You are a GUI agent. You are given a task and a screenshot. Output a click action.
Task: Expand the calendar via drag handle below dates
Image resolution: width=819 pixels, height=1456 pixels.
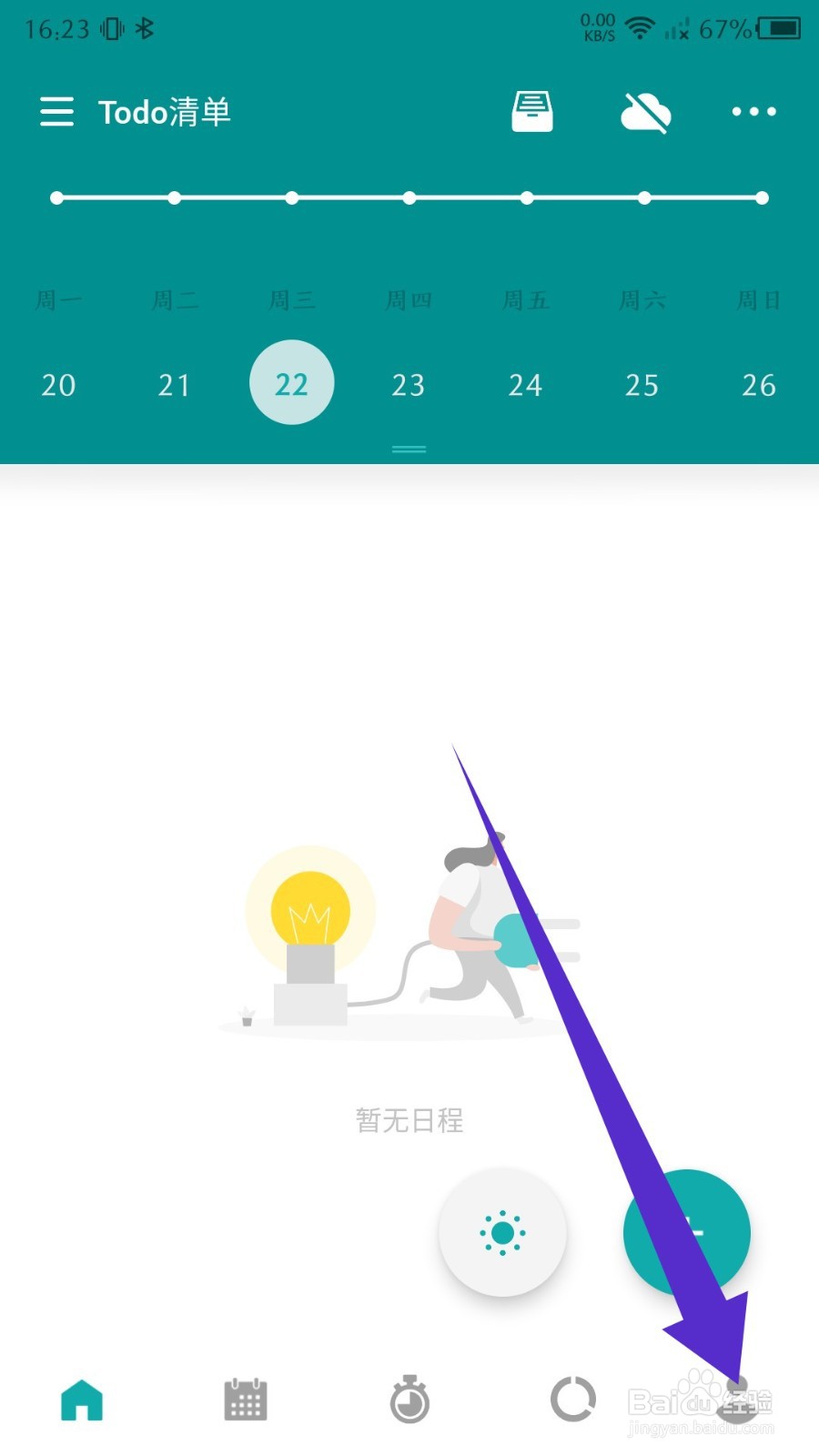click(409, 448)
